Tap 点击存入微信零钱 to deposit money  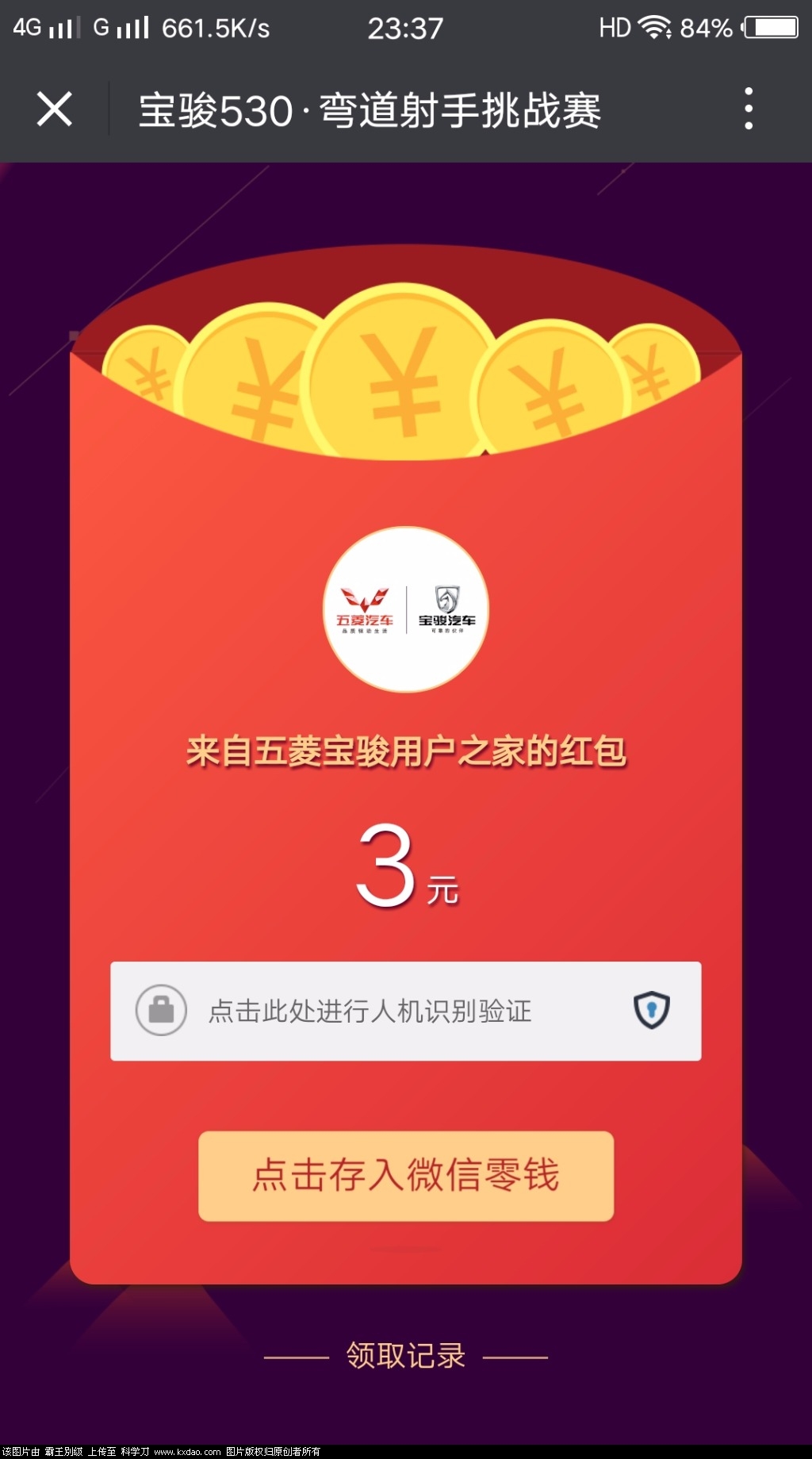click(x=405, y=1175)
